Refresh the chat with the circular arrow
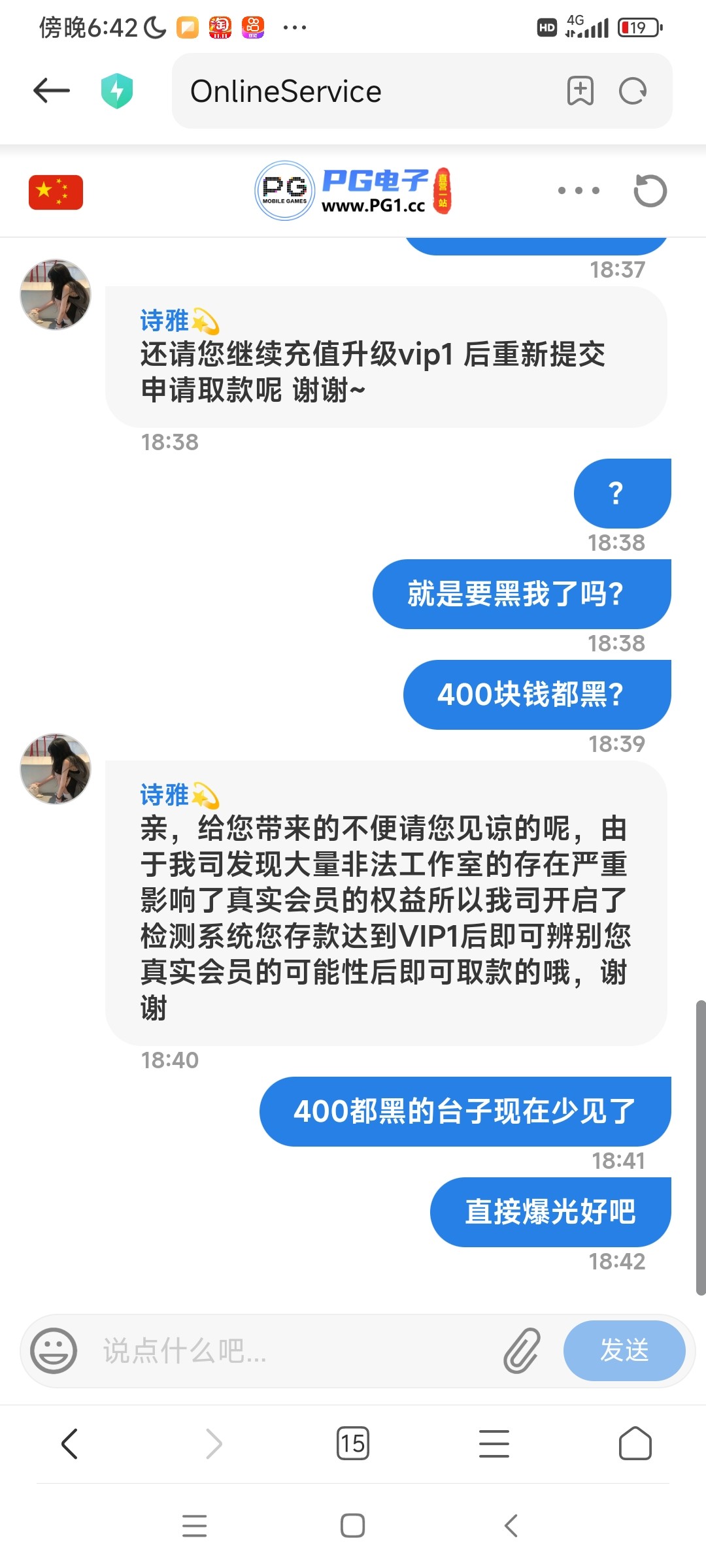This screenshot has height=1568, width=706. point(650,191)
